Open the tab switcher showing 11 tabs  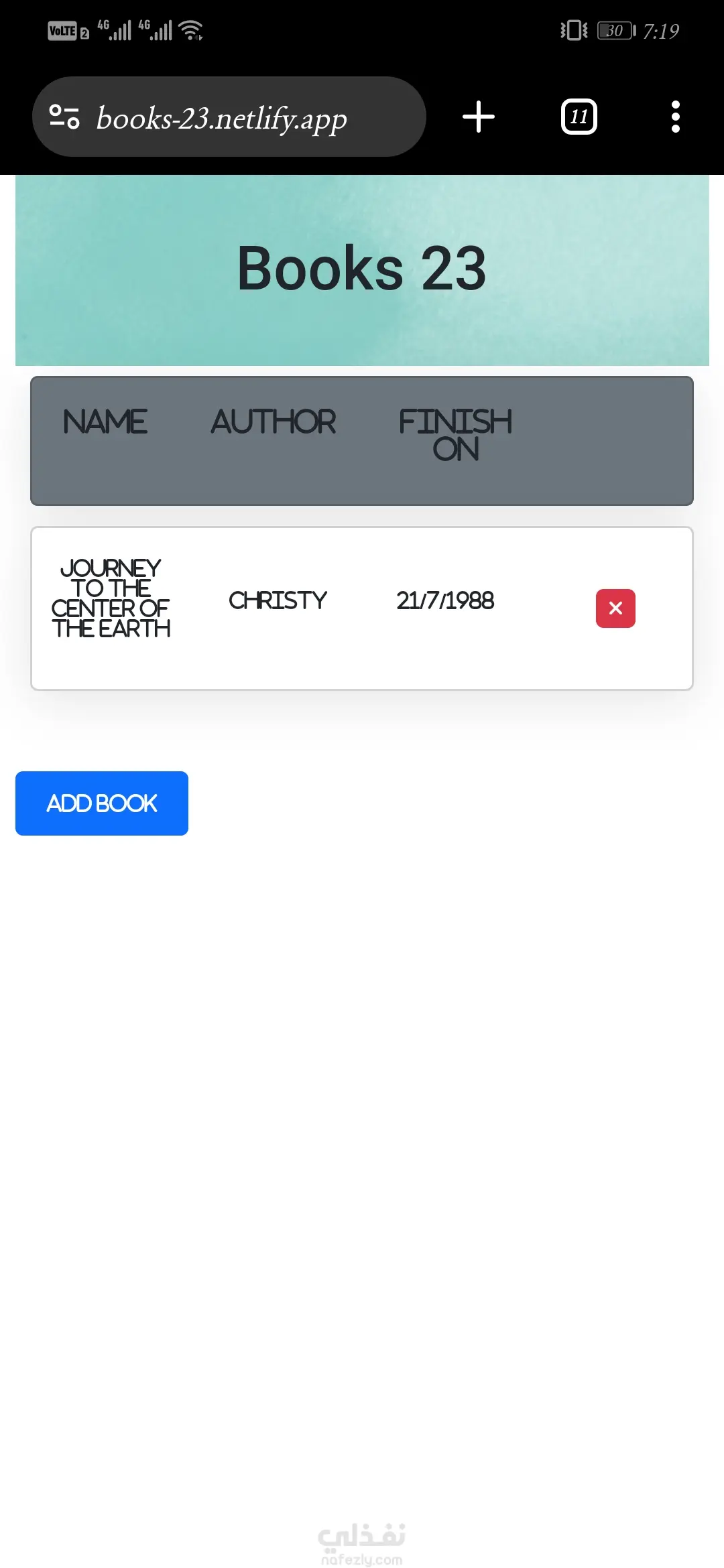579,117
